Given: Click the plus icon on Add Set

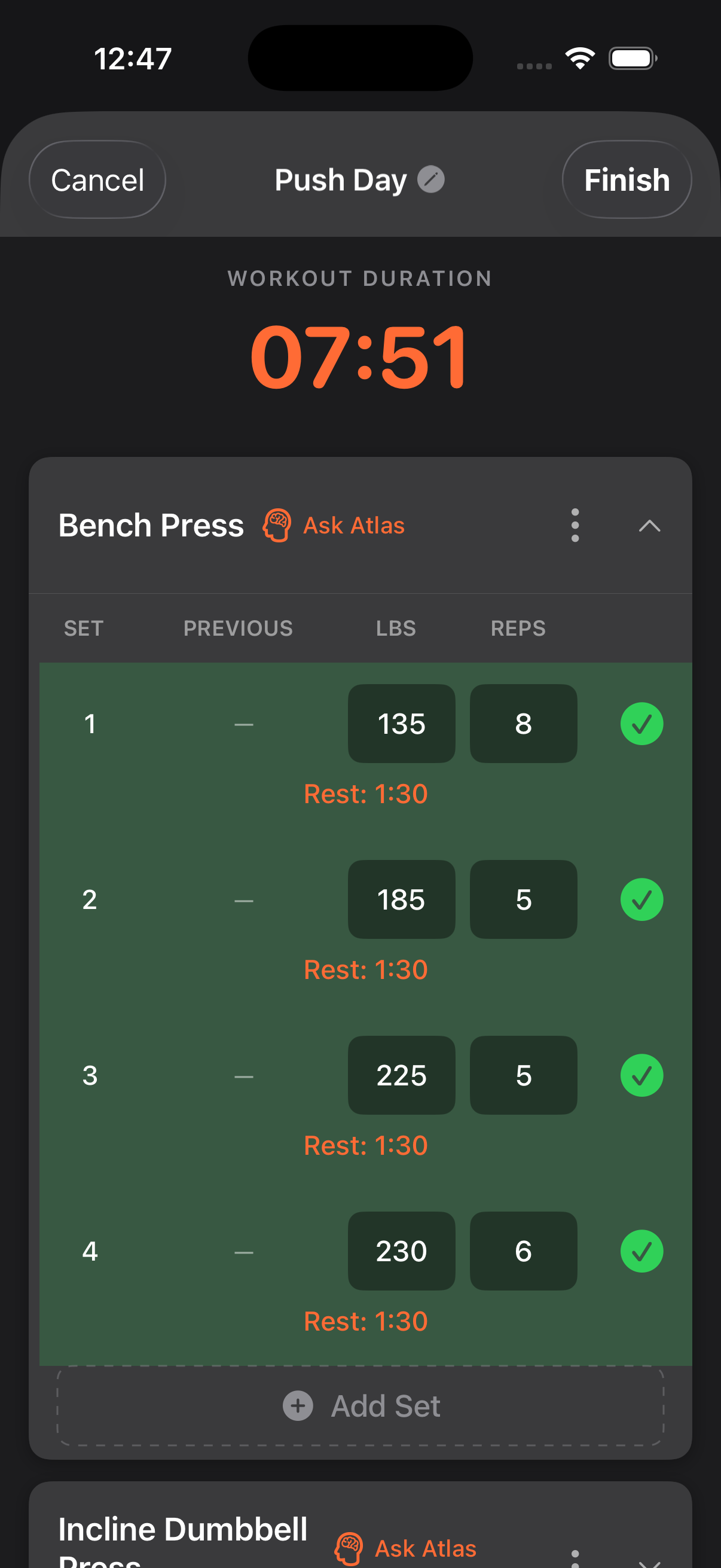Looking at the screenshot, I should point(297,1405).
